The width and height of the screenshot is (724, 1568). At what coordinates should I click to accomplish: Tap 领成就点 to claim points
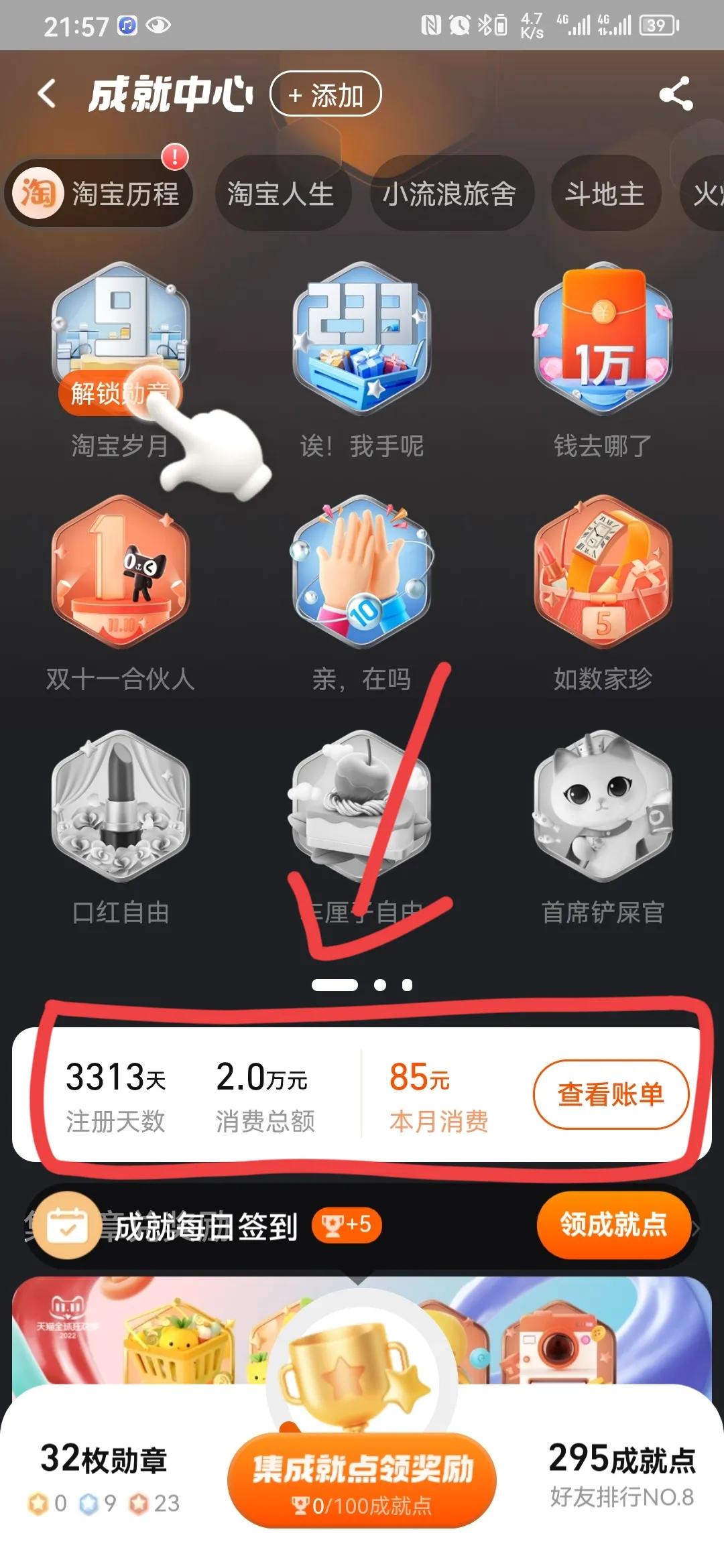point(615,1225)
